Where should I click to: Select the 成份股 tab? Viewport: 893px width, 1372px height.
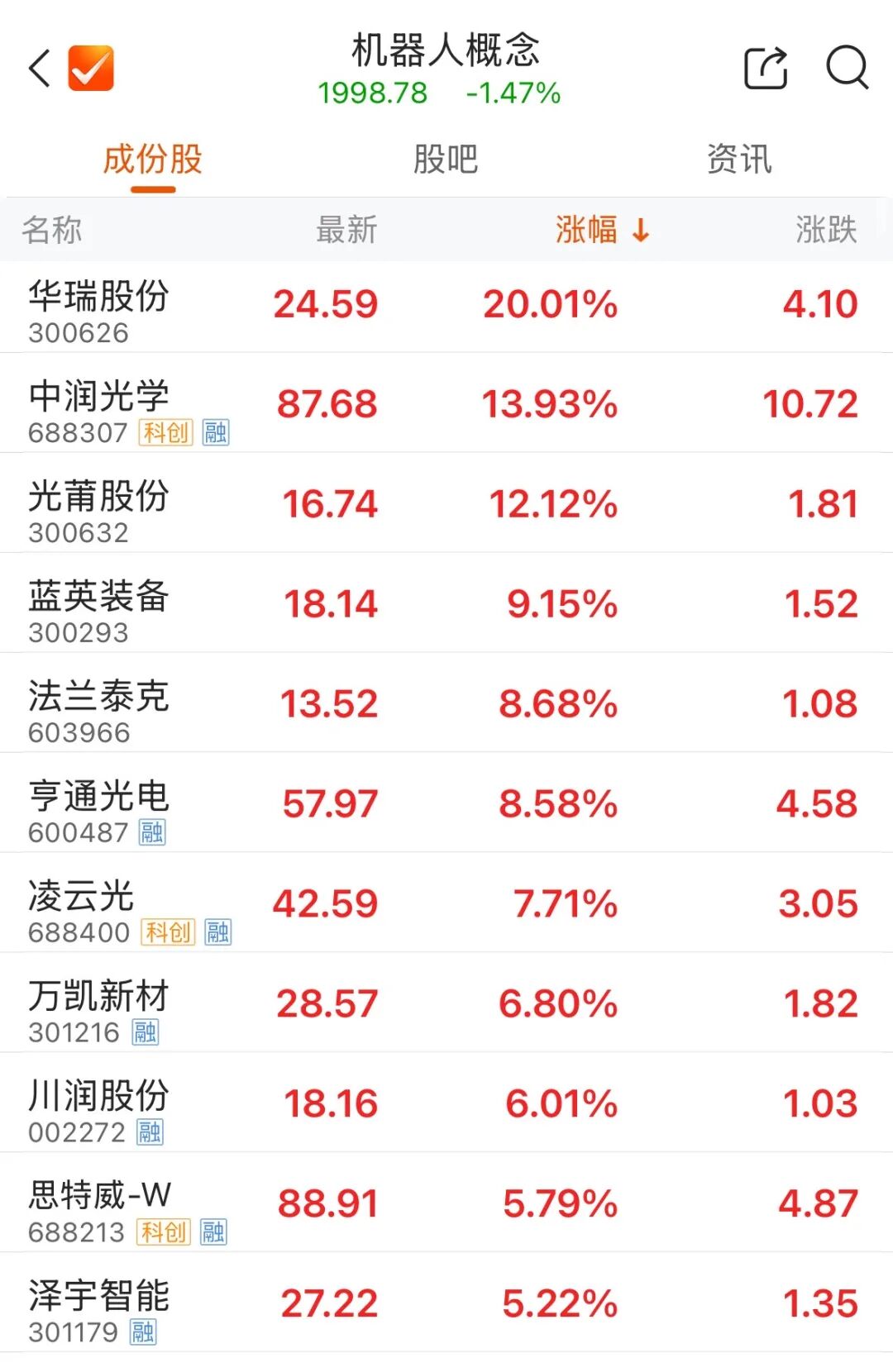coord(153,160)
